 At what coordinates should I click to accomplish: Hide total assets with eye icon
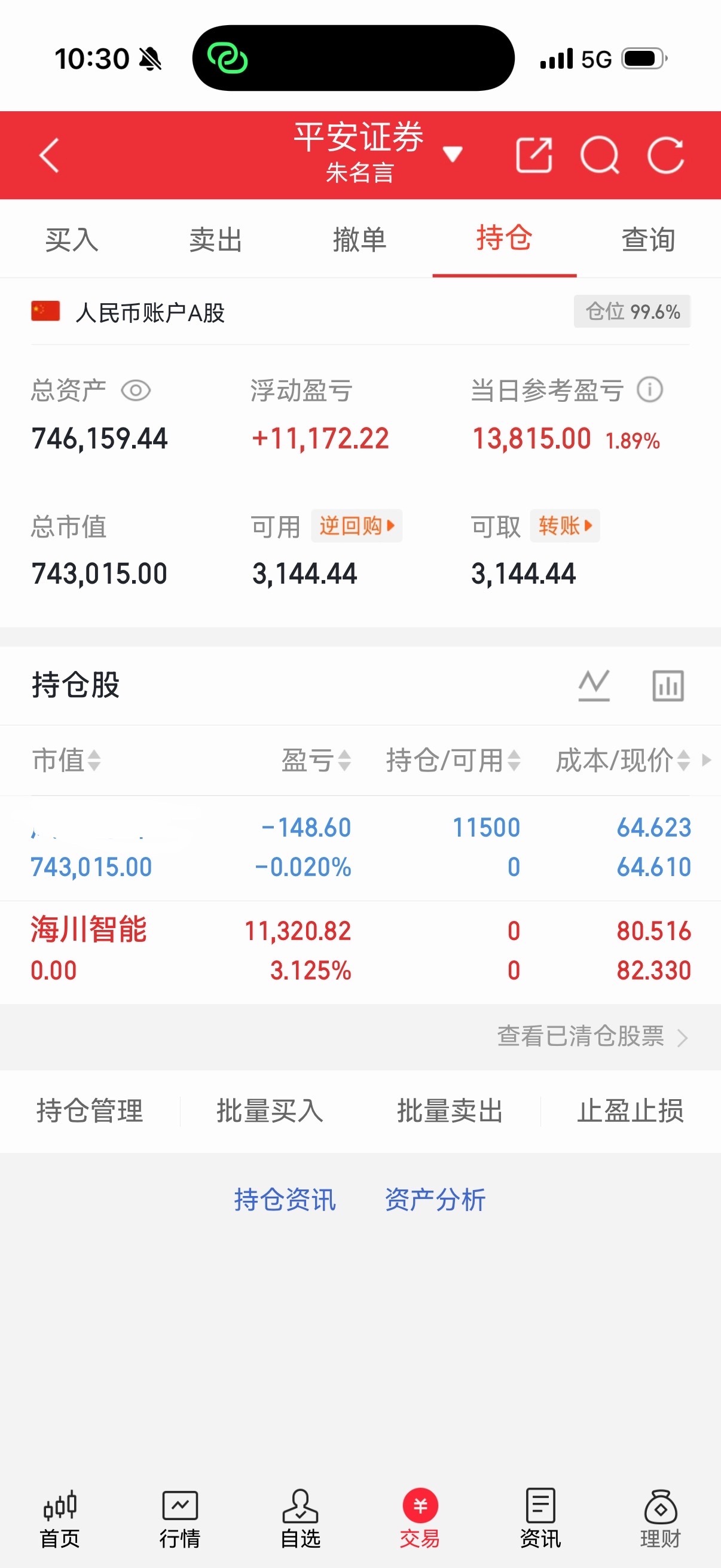coord(136,390)
